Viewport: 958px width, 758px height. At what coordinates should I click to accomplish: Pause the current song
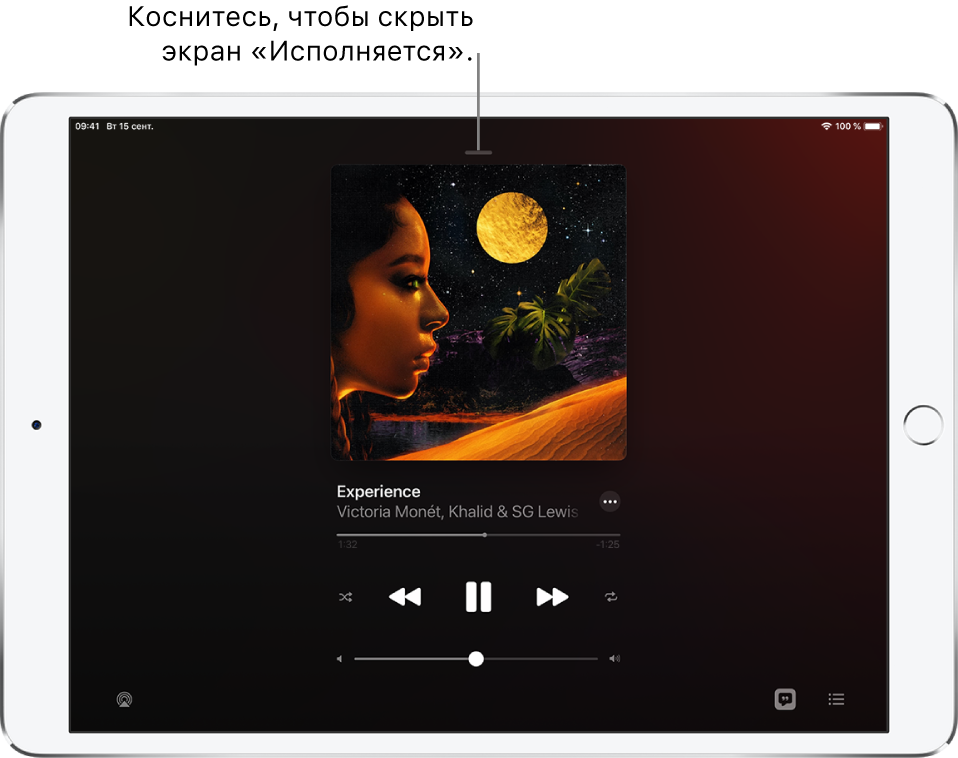tap(478, 597)
